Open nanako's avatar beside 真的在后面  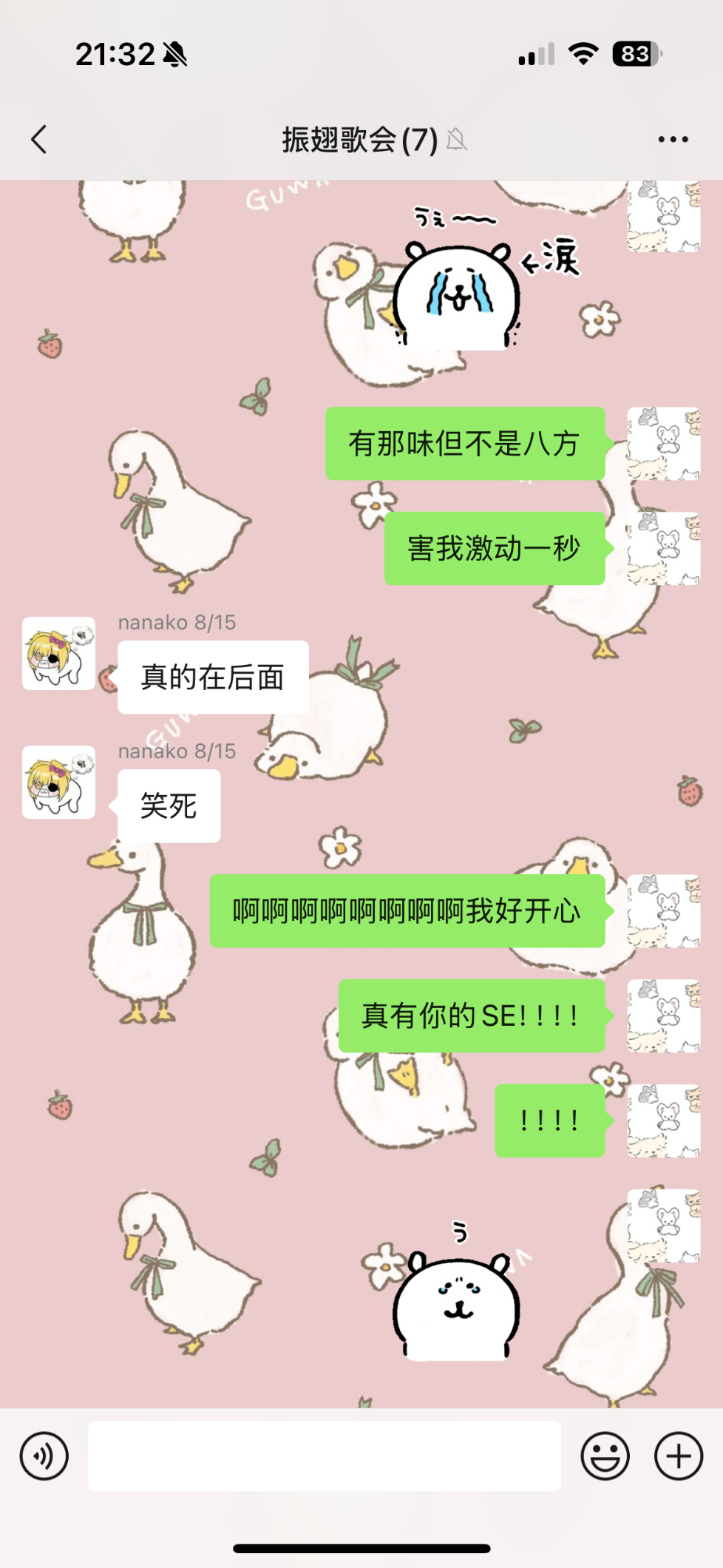58,654
